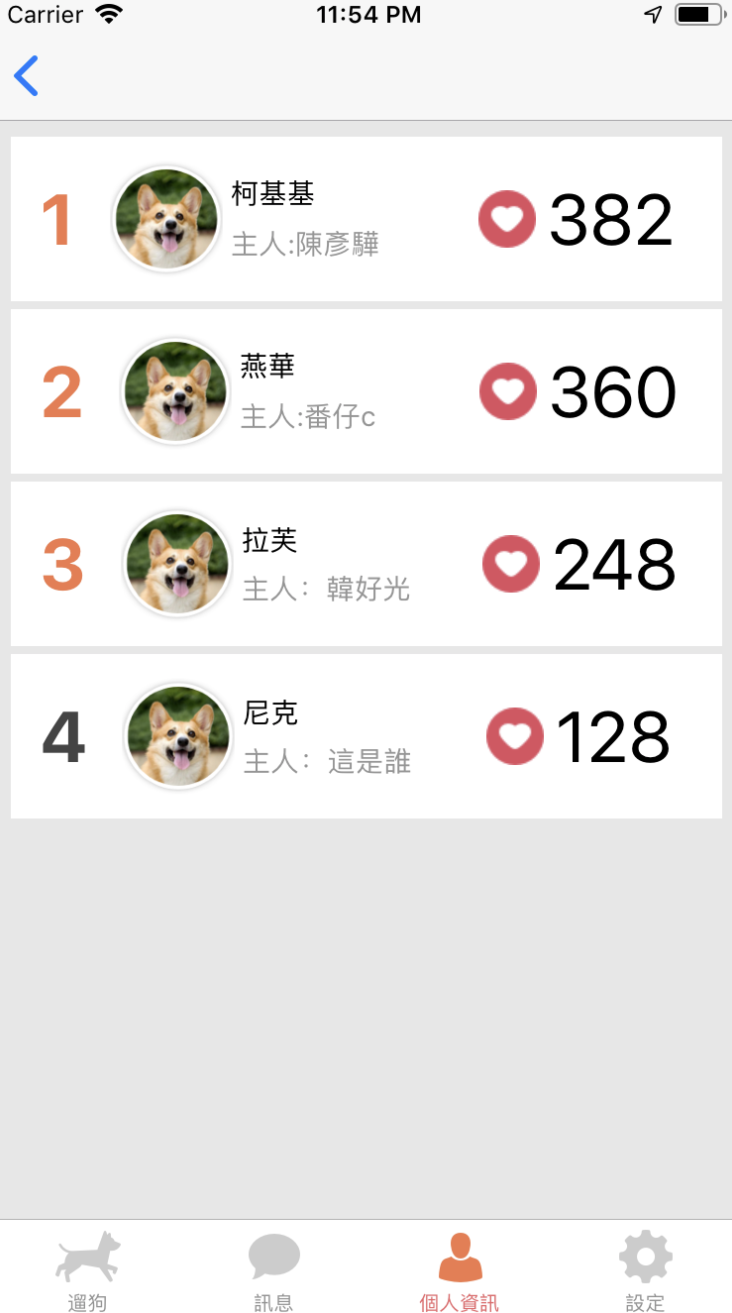Select the 尼克 ranking card
This screenshot has width=732, height=1313.
[366, 737]
